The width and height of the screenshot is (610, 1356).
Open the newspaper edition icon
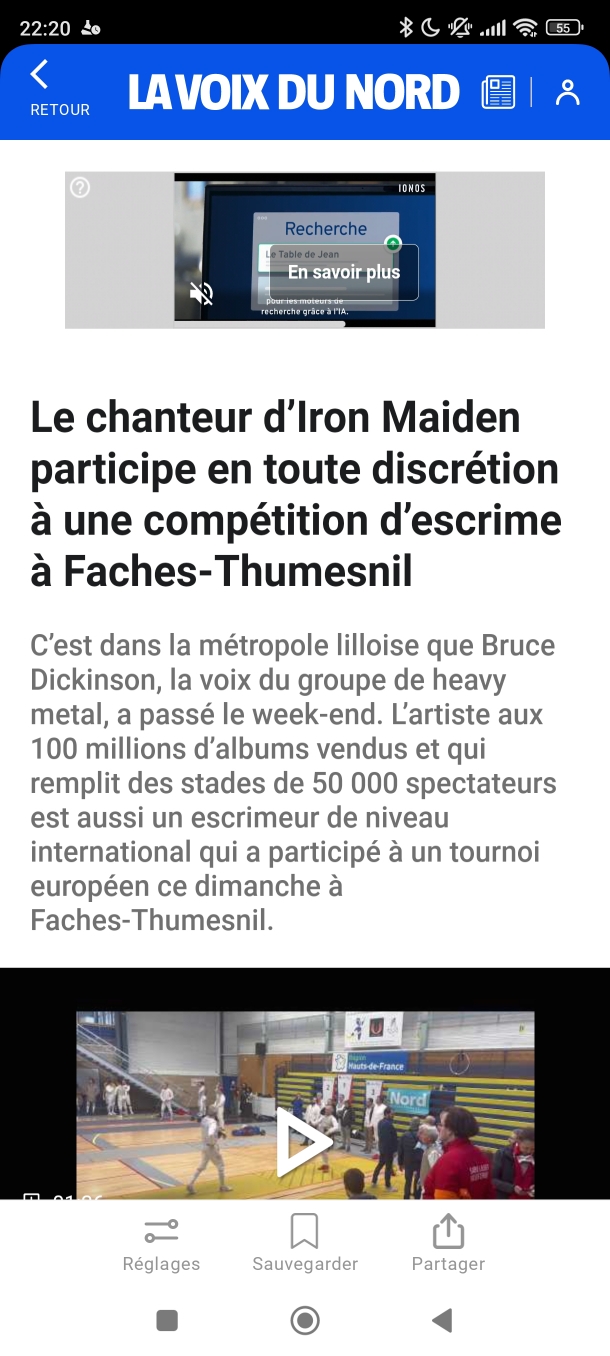pos(498,92)
